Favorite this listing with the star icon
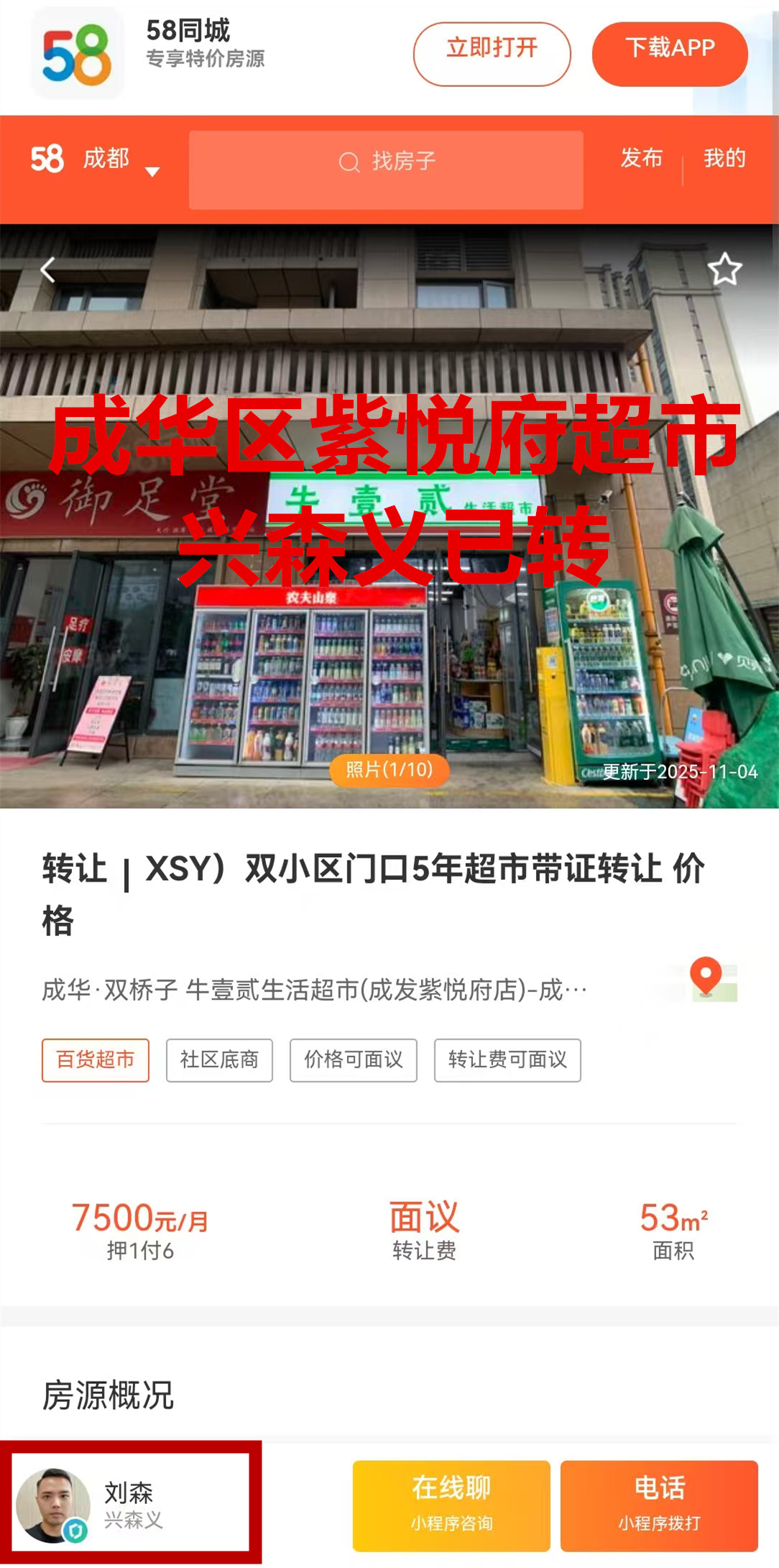779x1568 pixels. coord(724,270)
